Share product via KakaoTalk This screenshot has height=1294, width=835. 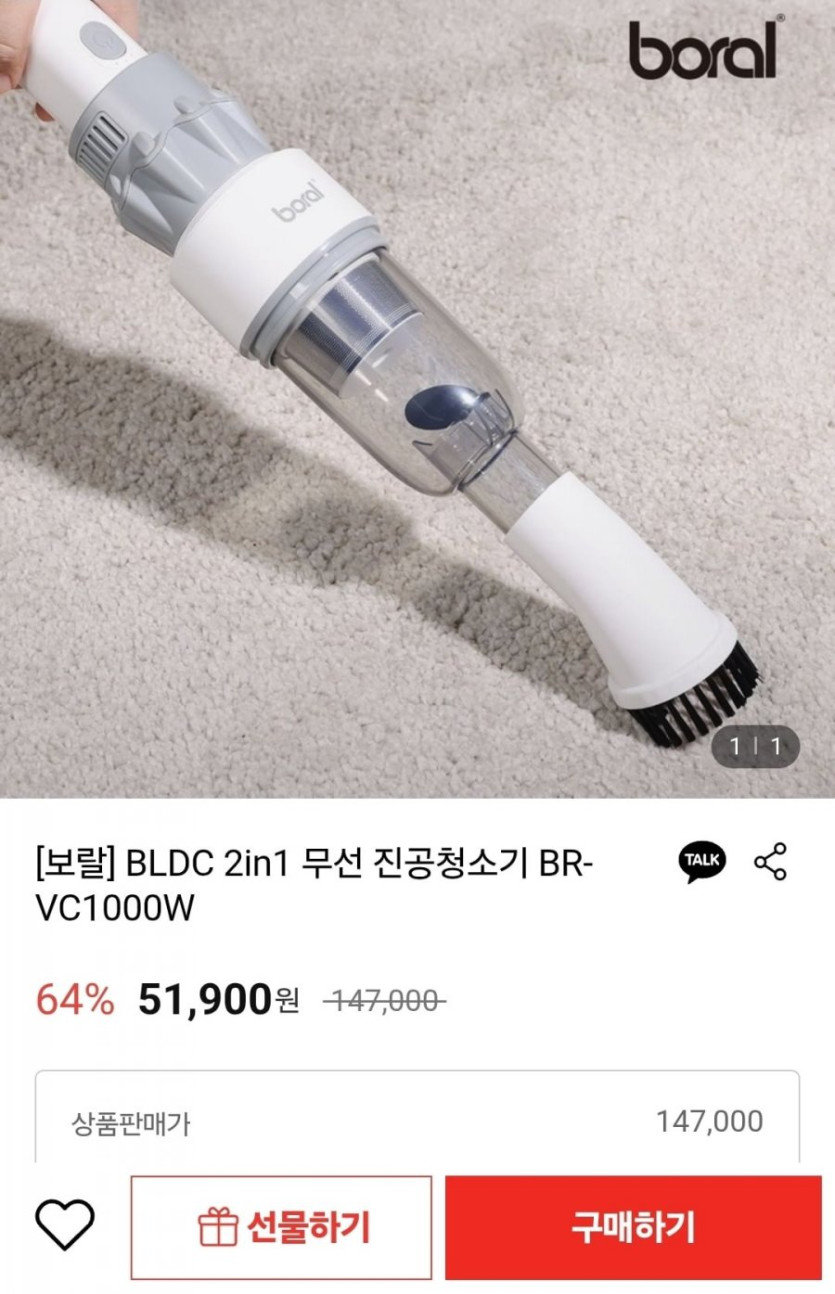pyautogui.click(x=703, y=861)
